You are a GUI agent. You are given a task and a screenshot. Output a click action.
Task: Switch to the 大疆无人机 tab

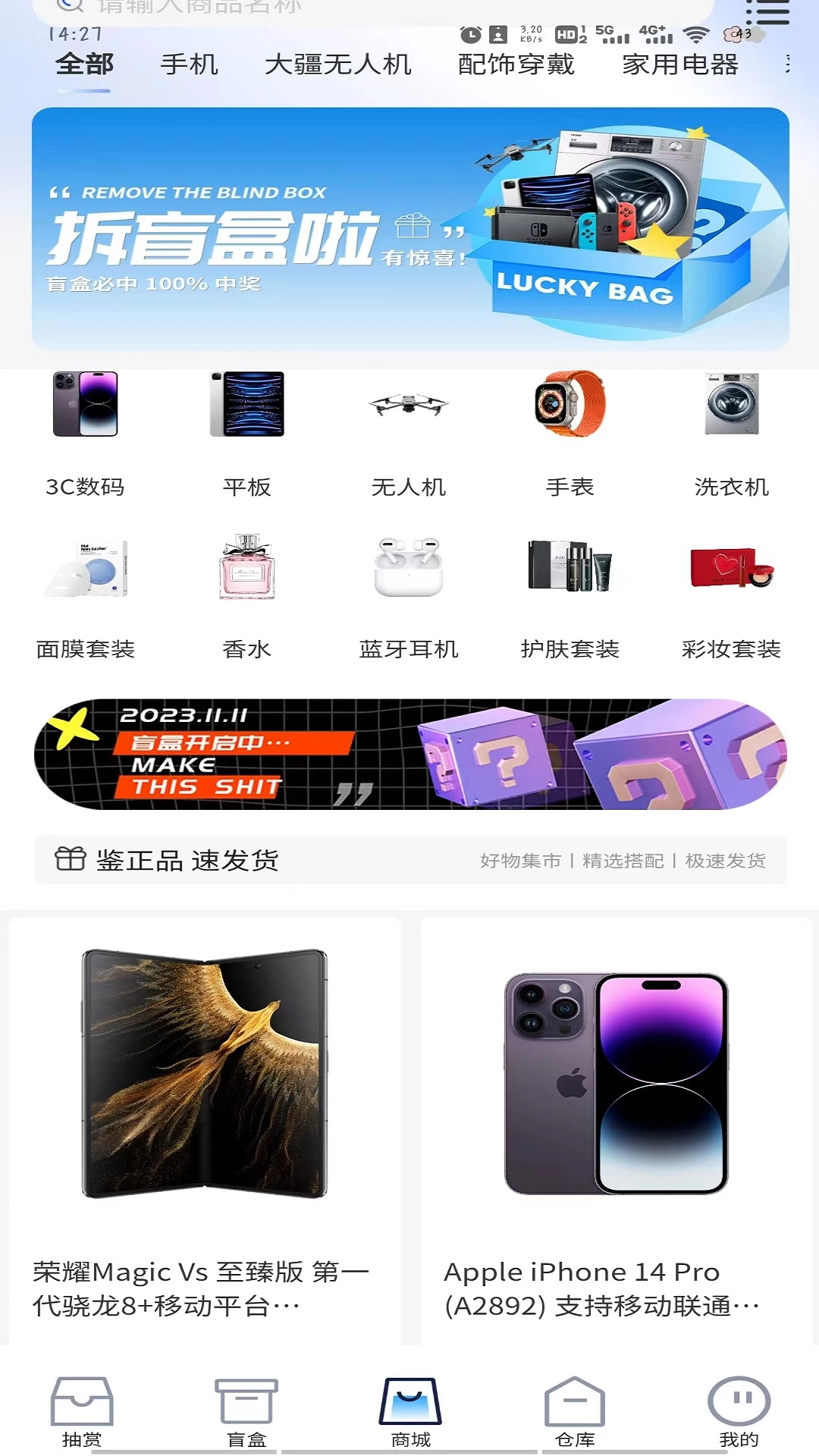click(x=340, y=65)
